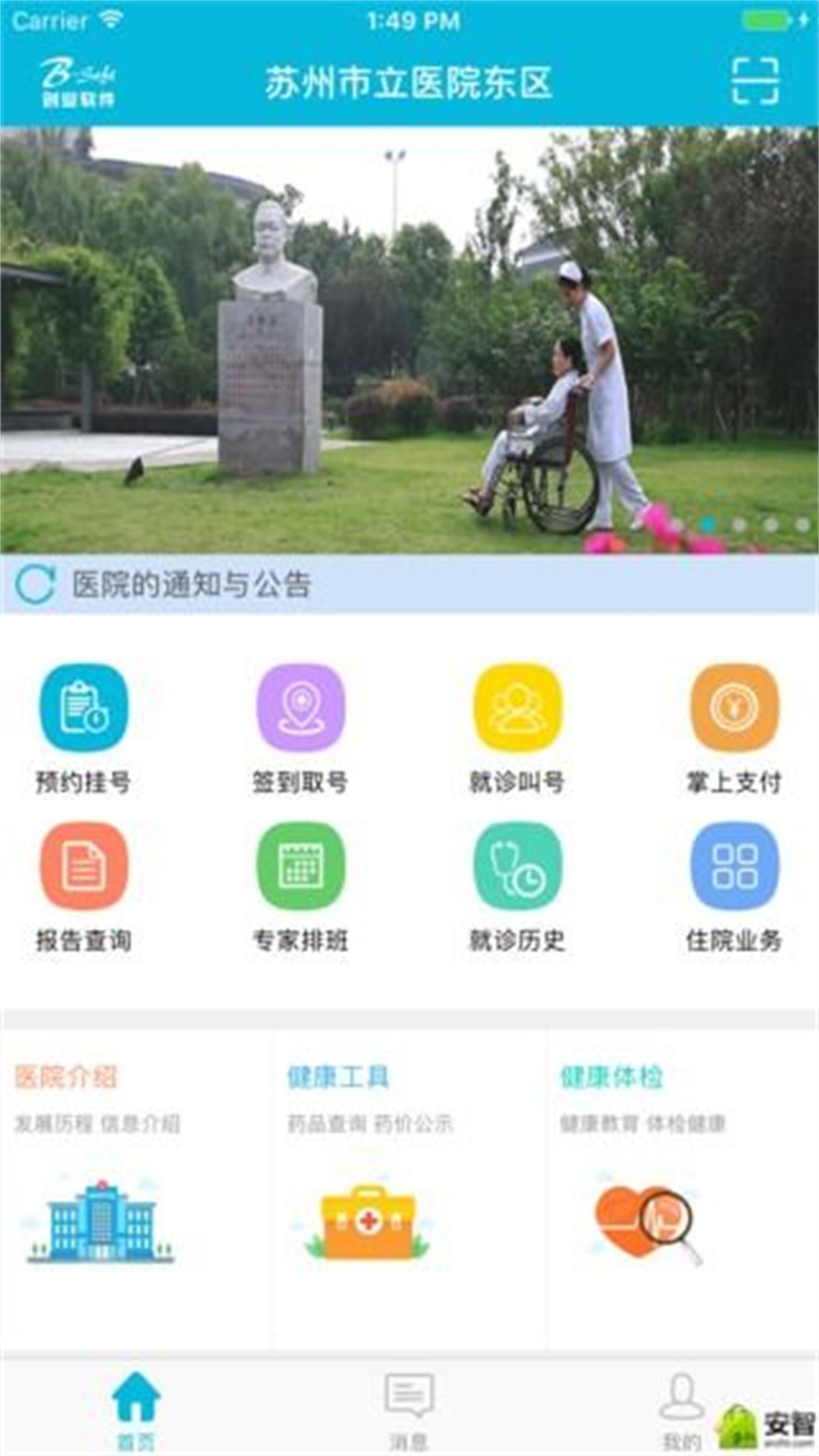Open the 健康体检 health checkup card
Viewport: 819px width, 1456px height.
[681, 1183]
